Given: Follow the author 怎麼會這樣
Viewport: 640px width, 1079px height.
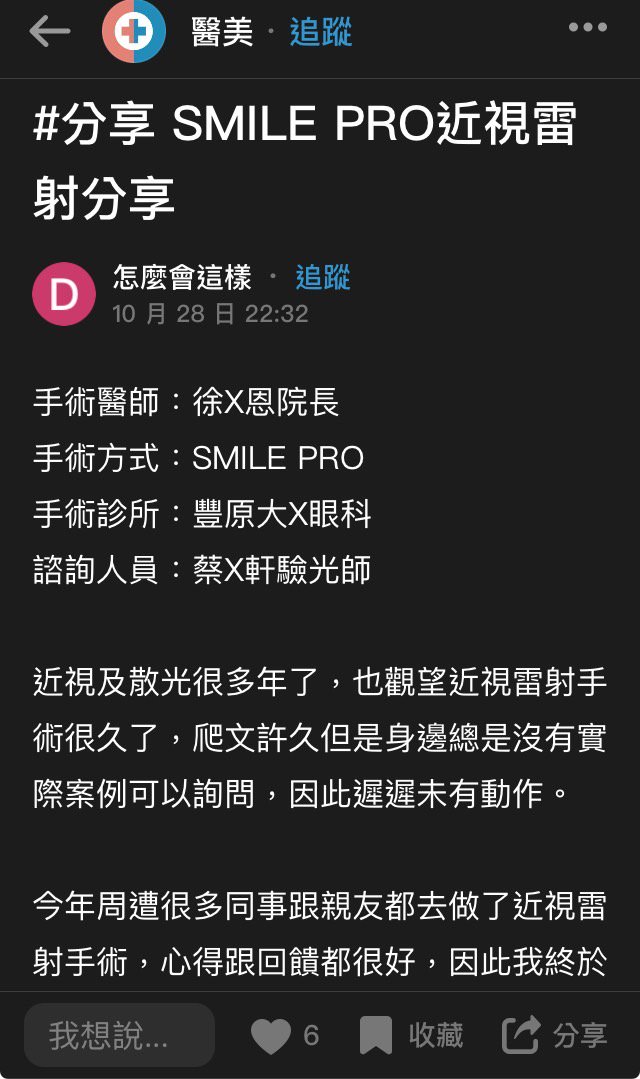Looking at the screenshot, I should tap(323, 278).
